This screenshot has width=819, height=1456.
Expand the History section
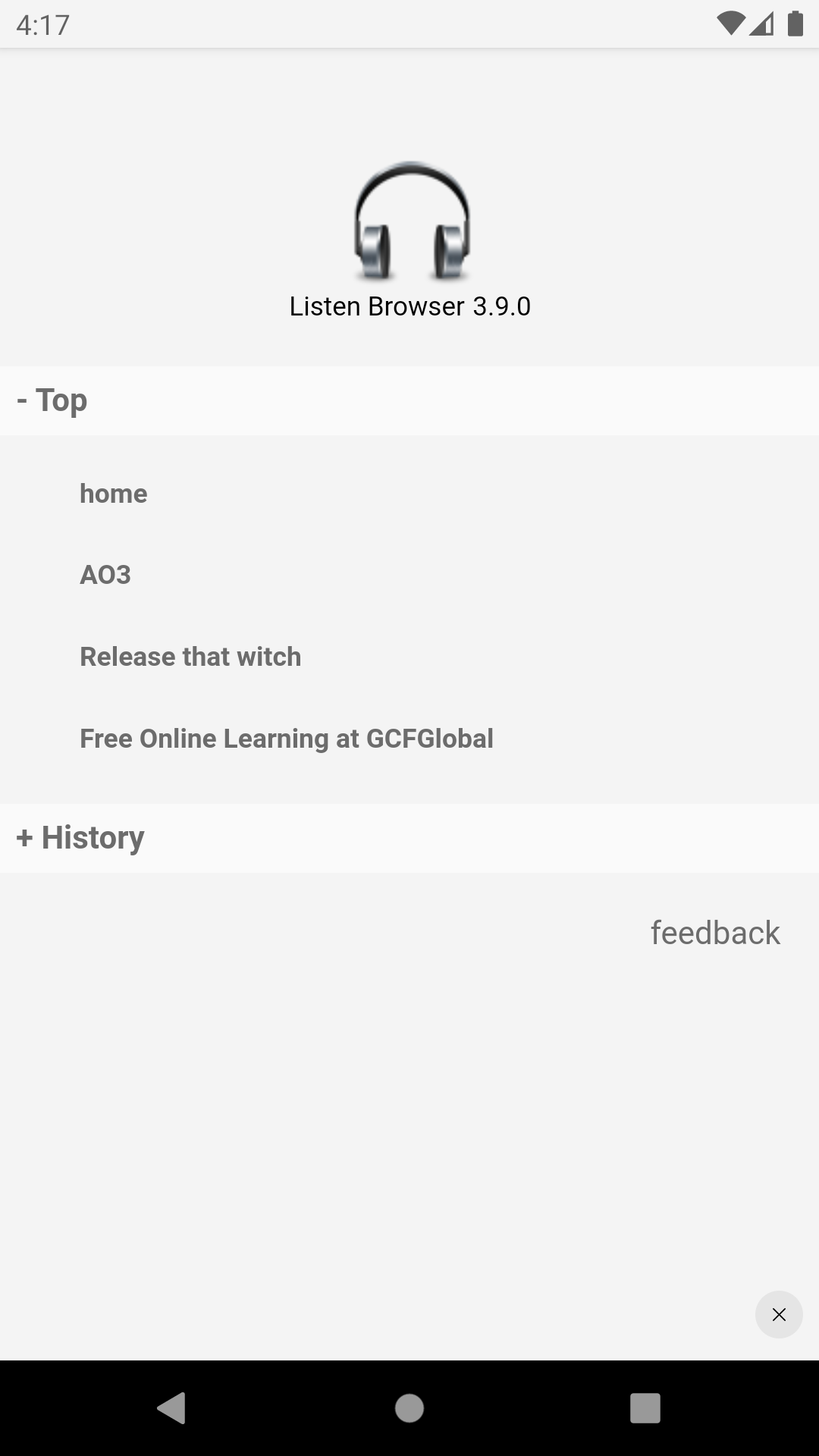[409, 838]
